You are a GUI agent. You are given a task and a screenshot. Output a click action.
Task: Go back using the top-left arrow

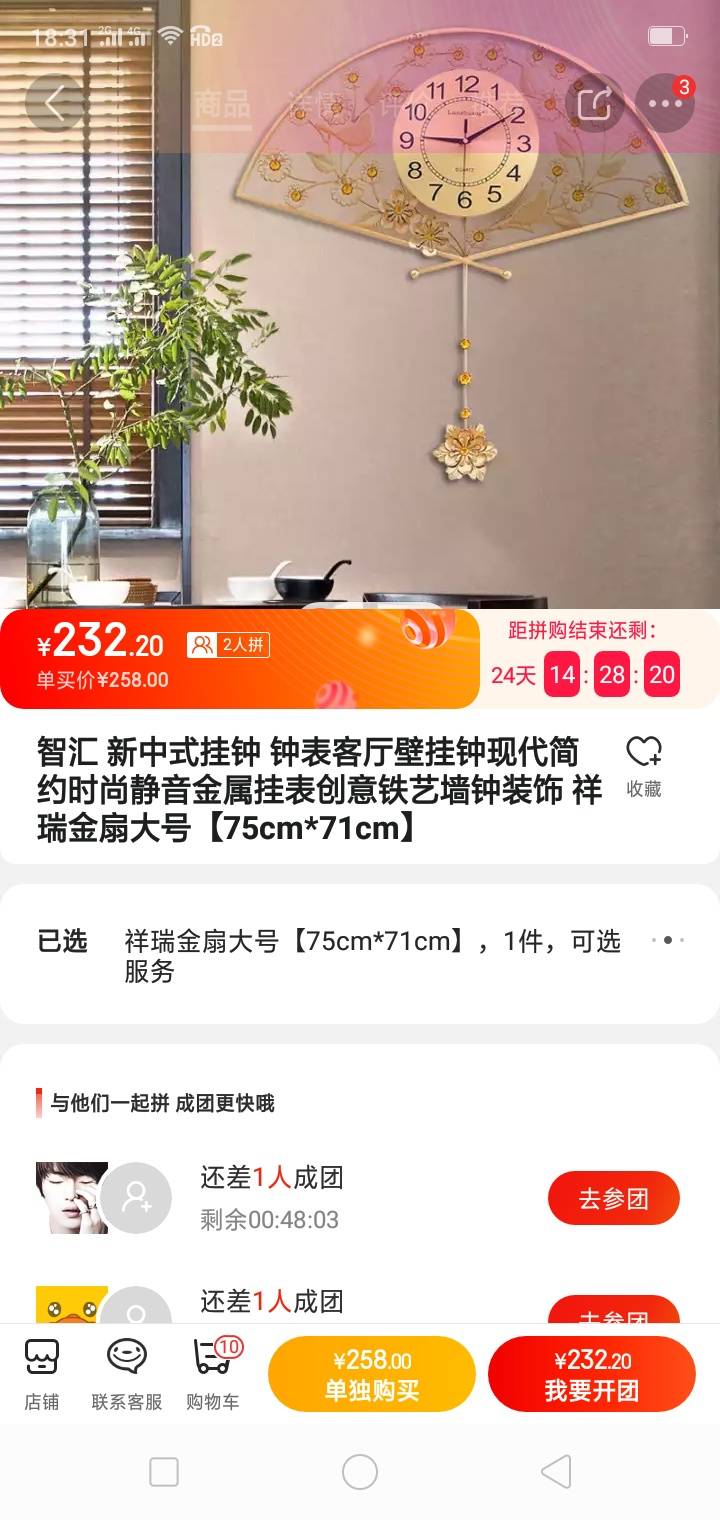(54, 103)
